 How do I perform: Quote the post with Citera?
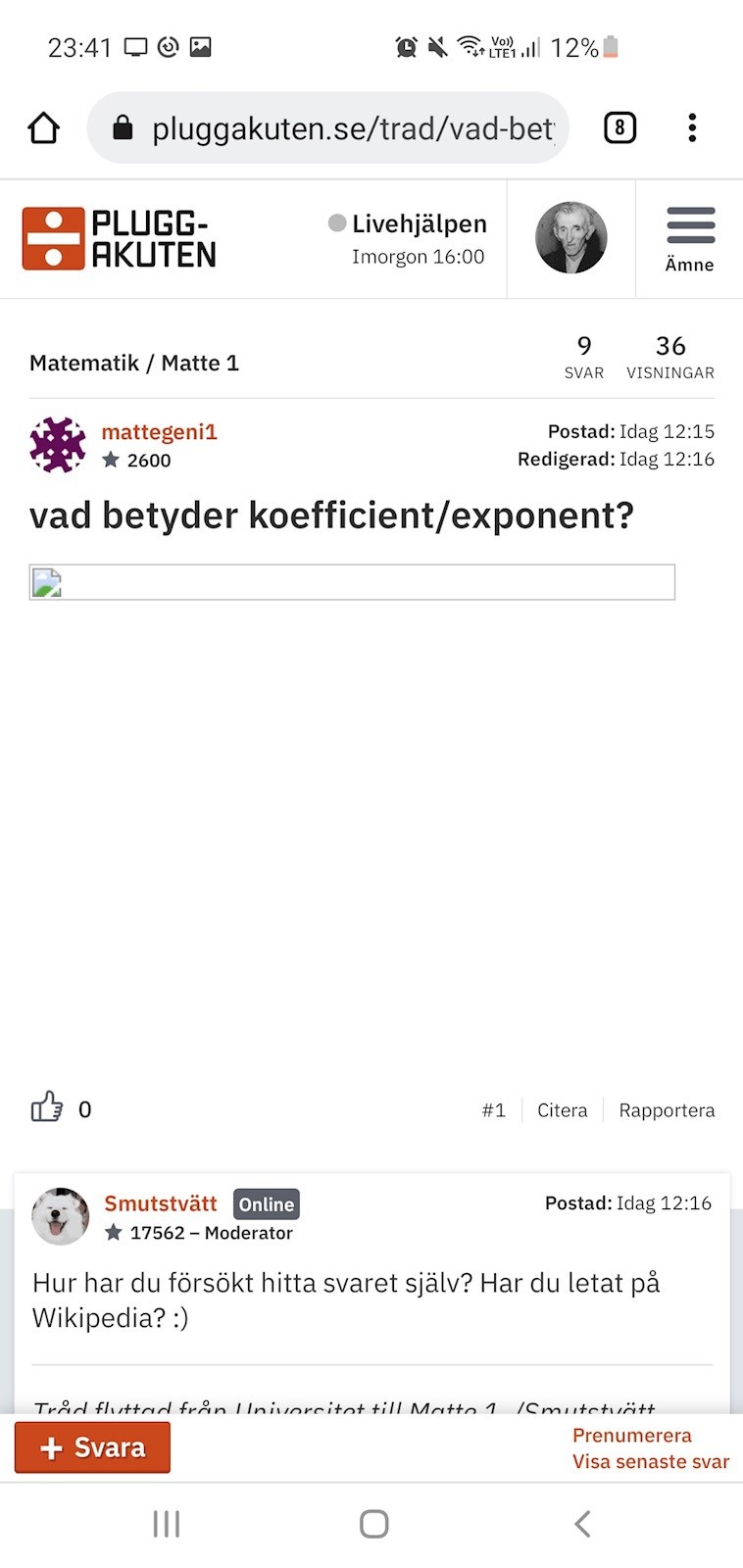pos(562,1110)
